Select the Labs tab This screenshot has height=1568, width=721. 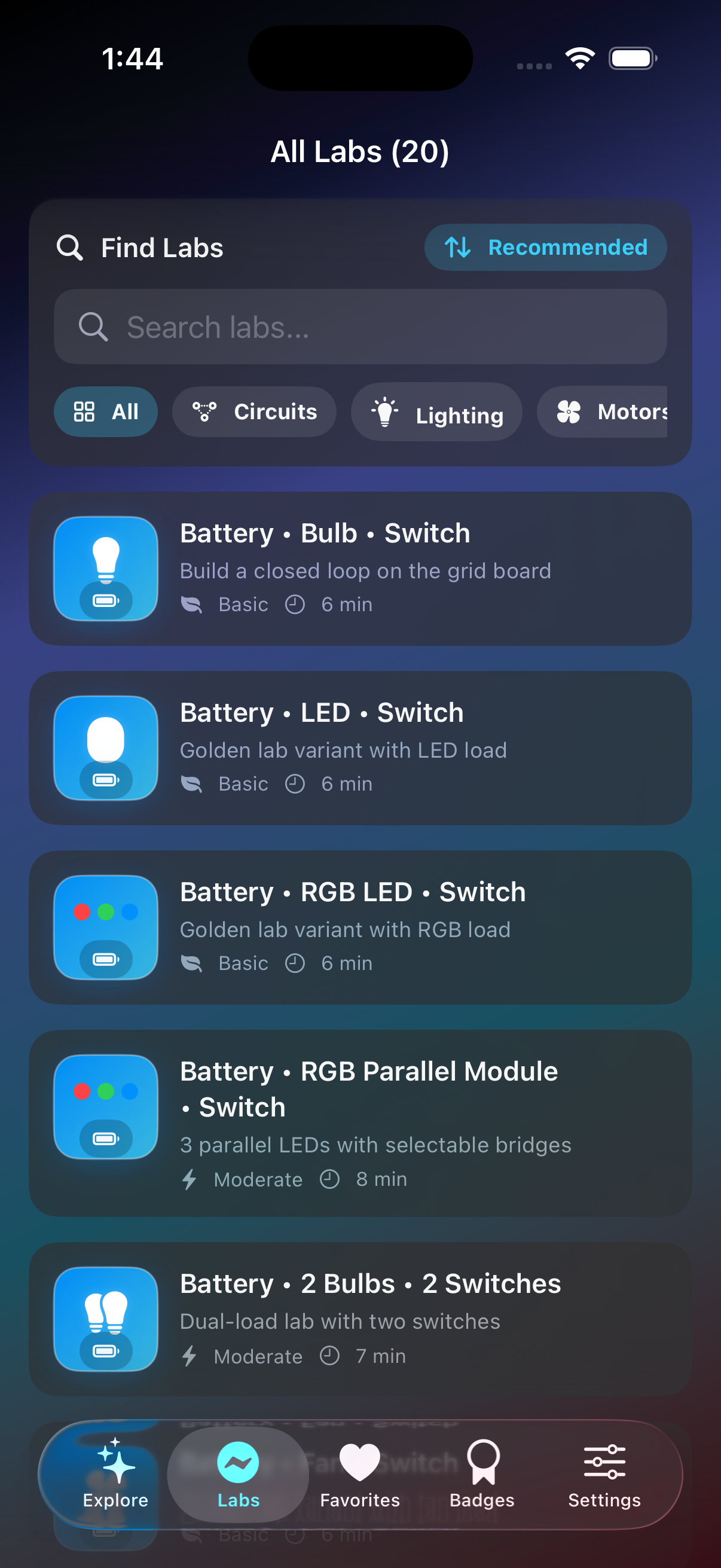239,1474
